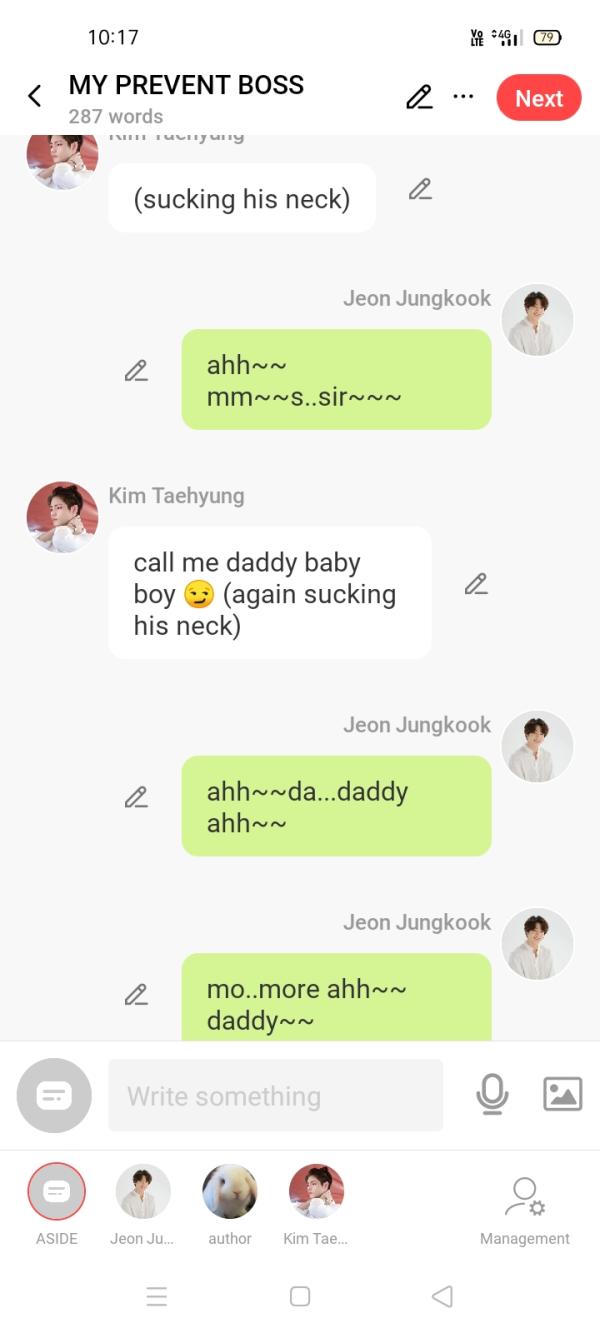This screenshot has width=600, height=1333.
Task: Select ASIDE as the speaker
Action: pyautogui.click(x=57, y=1192)
